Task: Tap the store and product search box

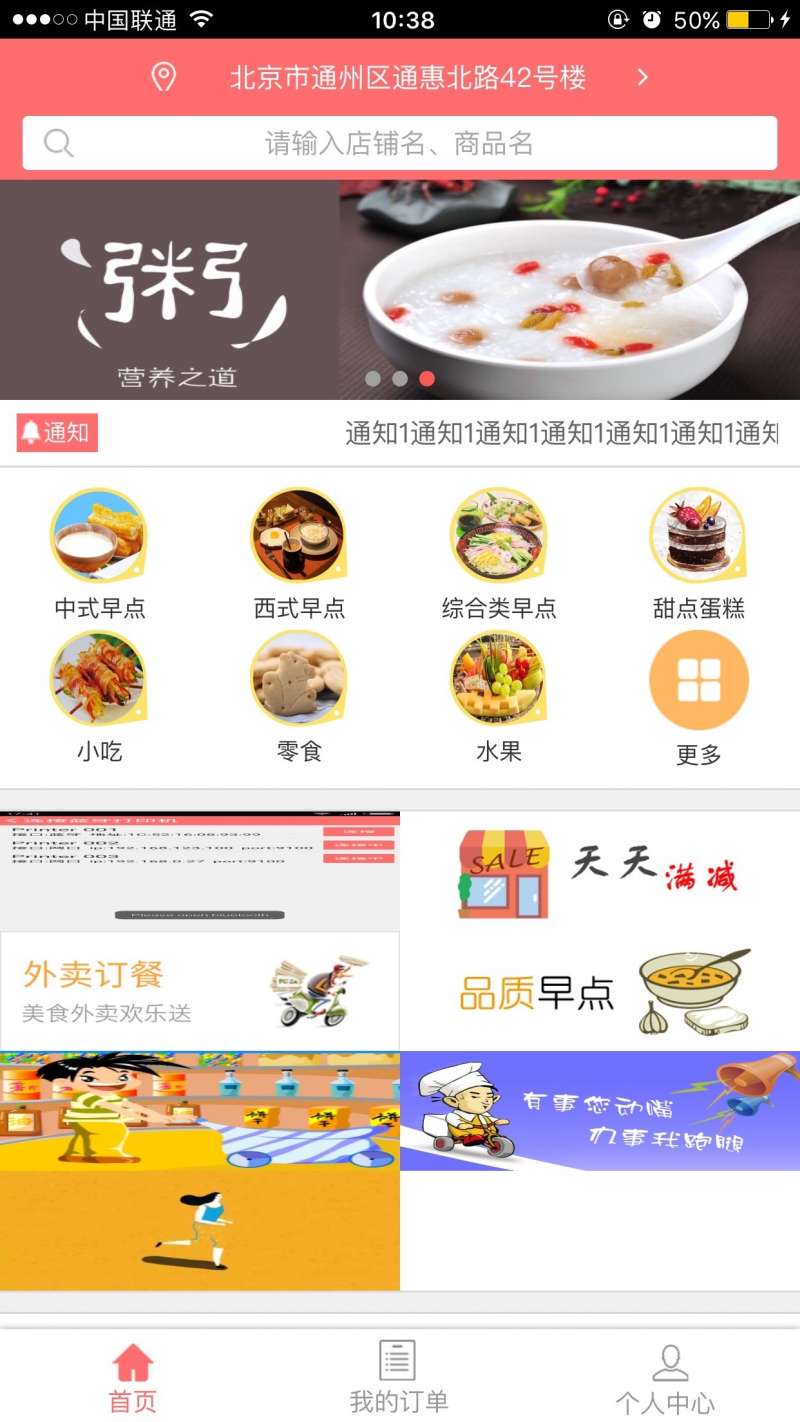Action: 400,143
